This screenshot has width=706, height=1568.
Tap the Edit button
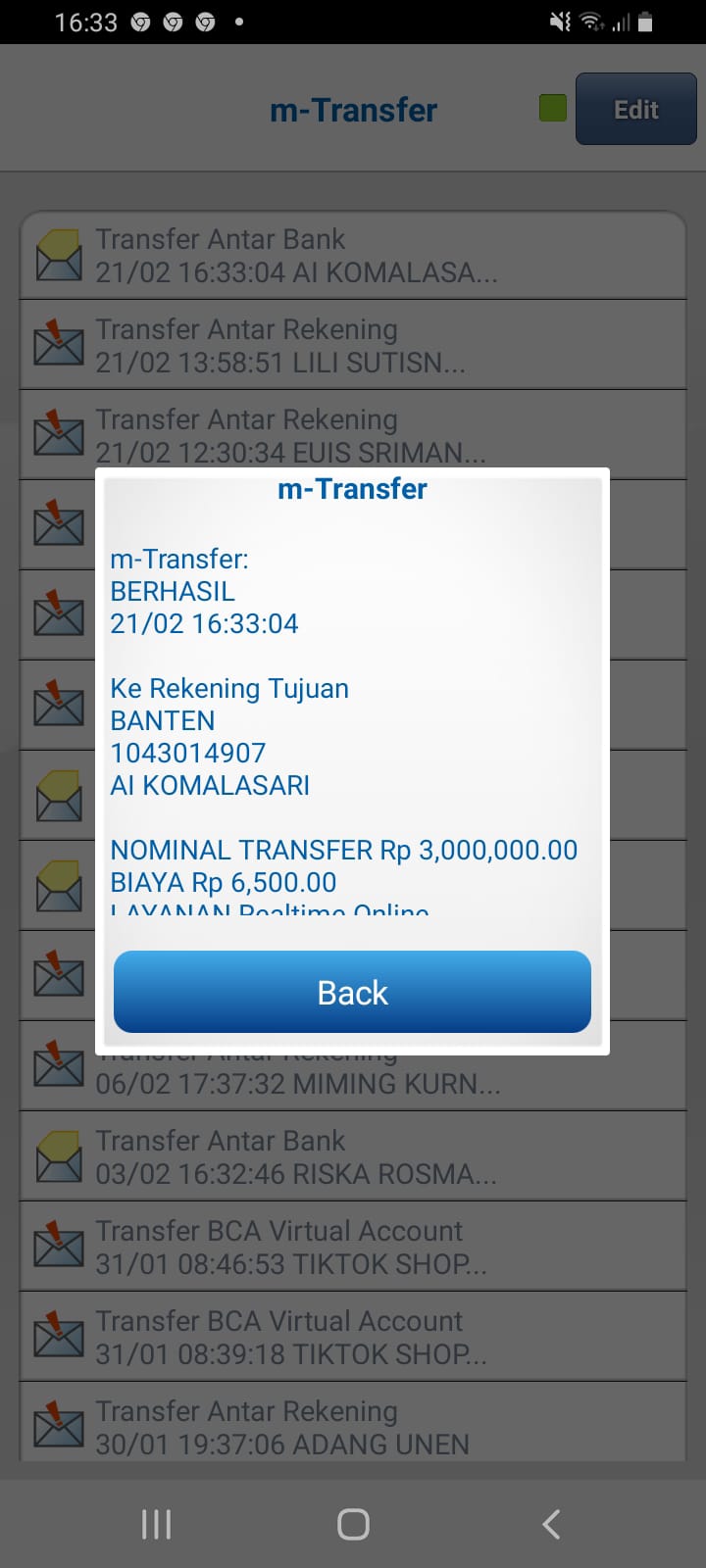pos(635,110)
